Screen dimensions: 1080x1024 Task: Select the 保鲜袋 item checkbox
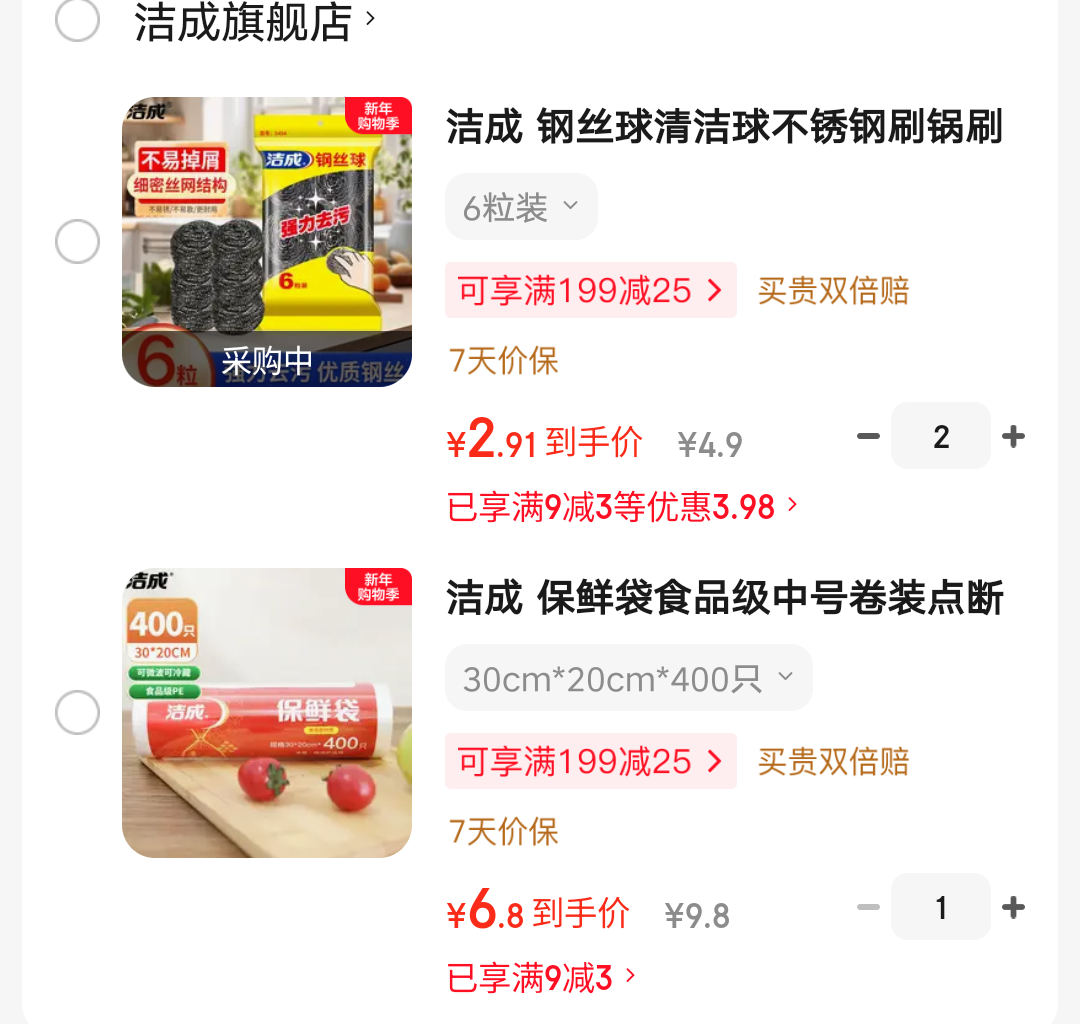[x=77, y=713]
